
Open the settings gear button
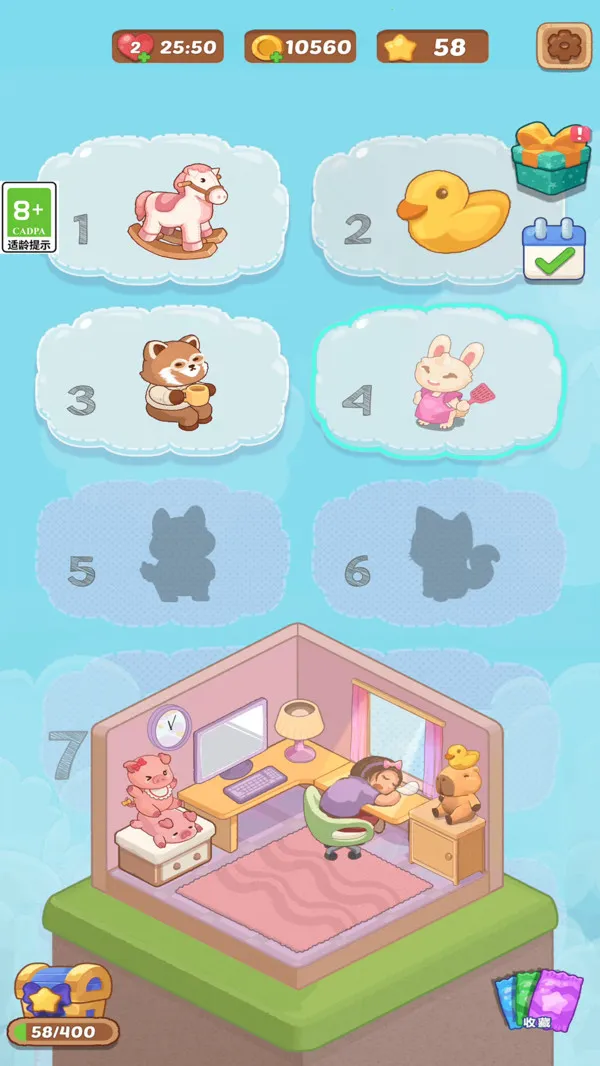coord(564,46)
